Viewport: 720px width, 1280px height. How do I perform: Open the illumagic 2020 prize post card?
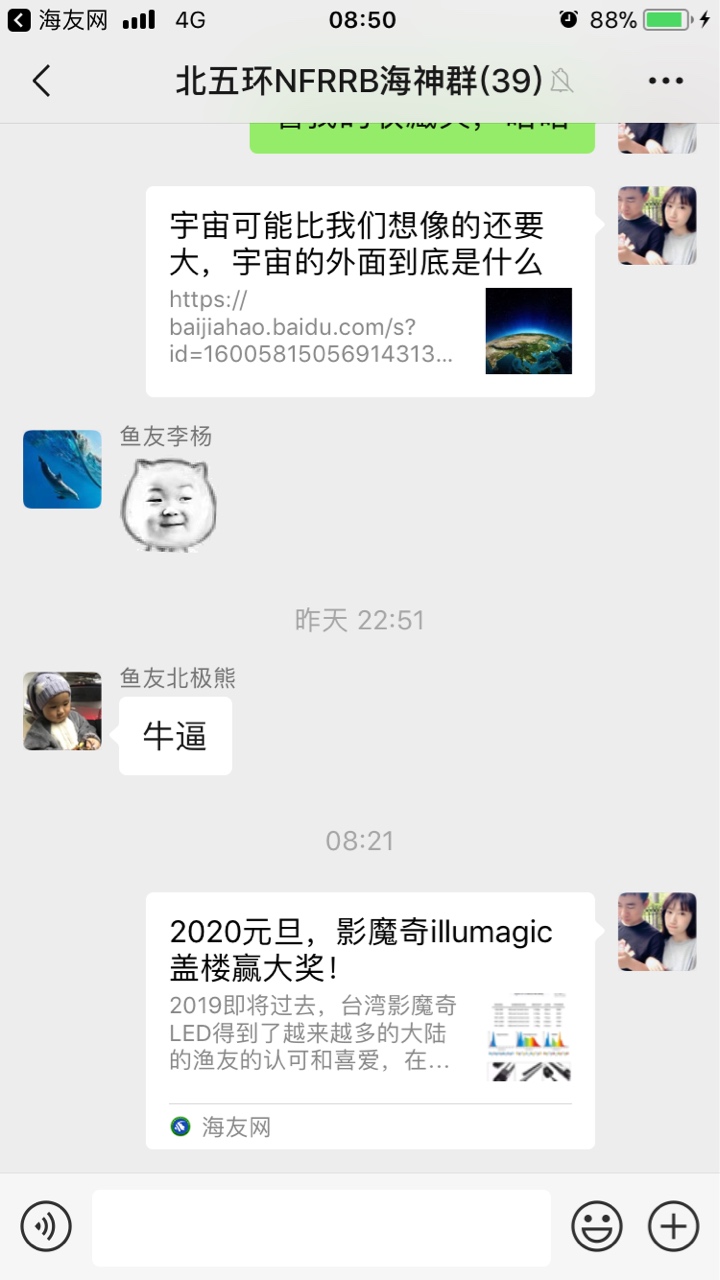click(370, 1020)
